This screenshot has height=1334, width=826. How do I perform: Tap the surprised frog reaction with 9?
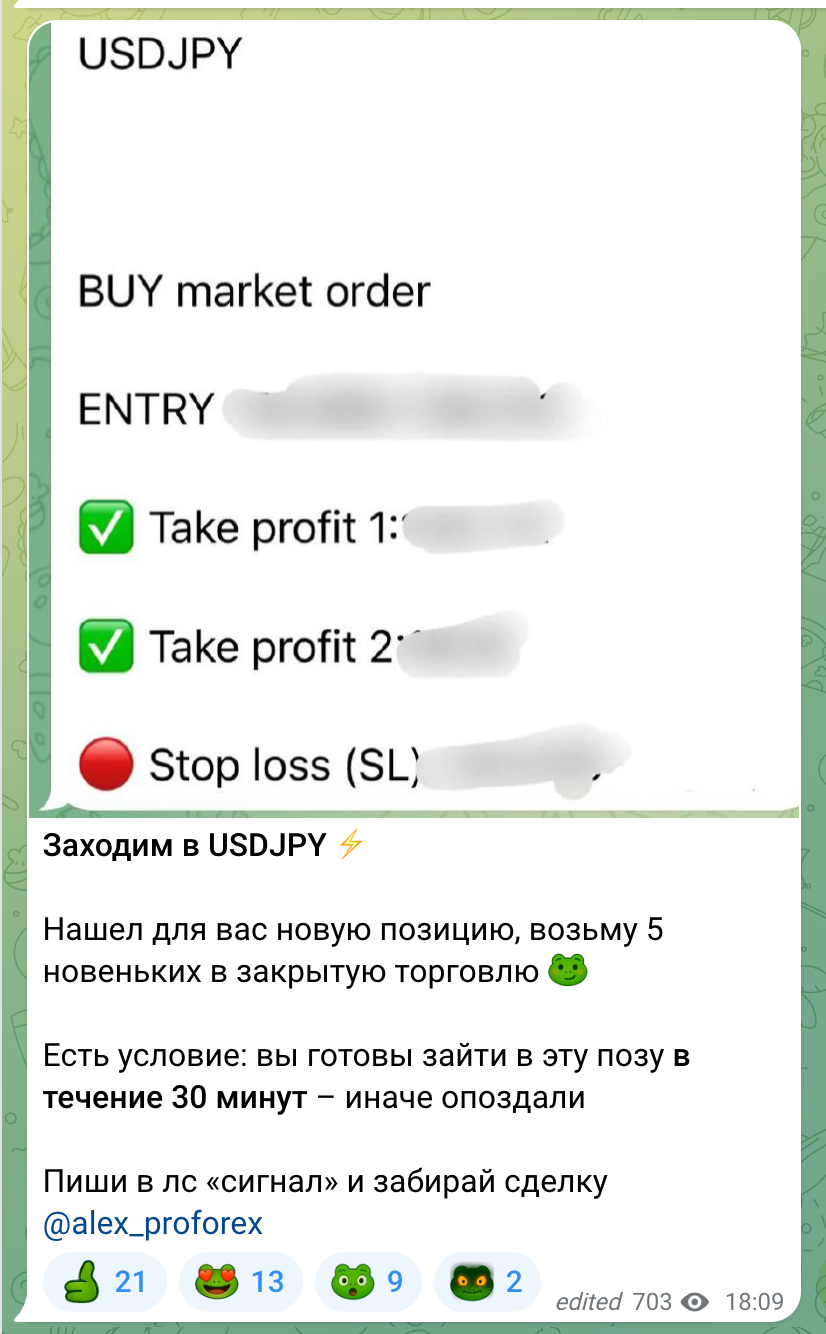[x=368, y=1281]
